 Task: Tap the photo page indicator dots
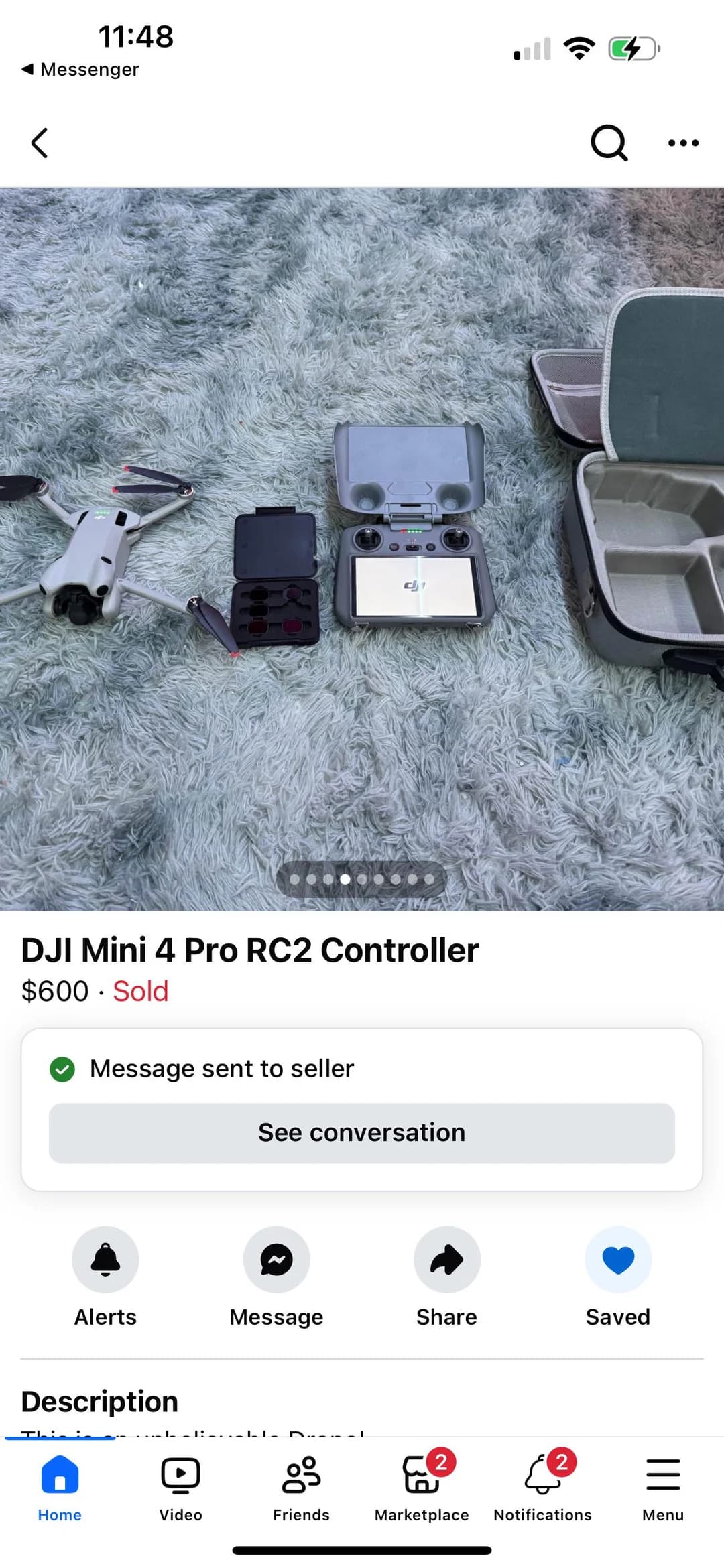pyautogui.click(x=362, y=879)
